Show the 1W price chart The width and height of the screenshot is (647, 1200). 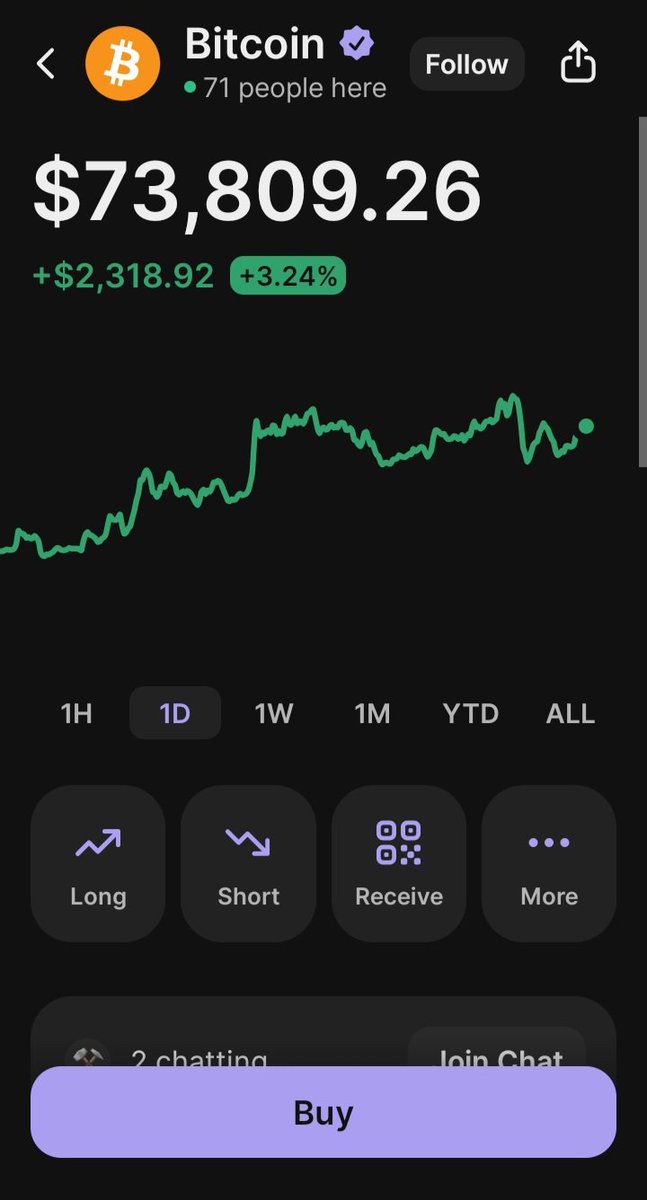273,713
